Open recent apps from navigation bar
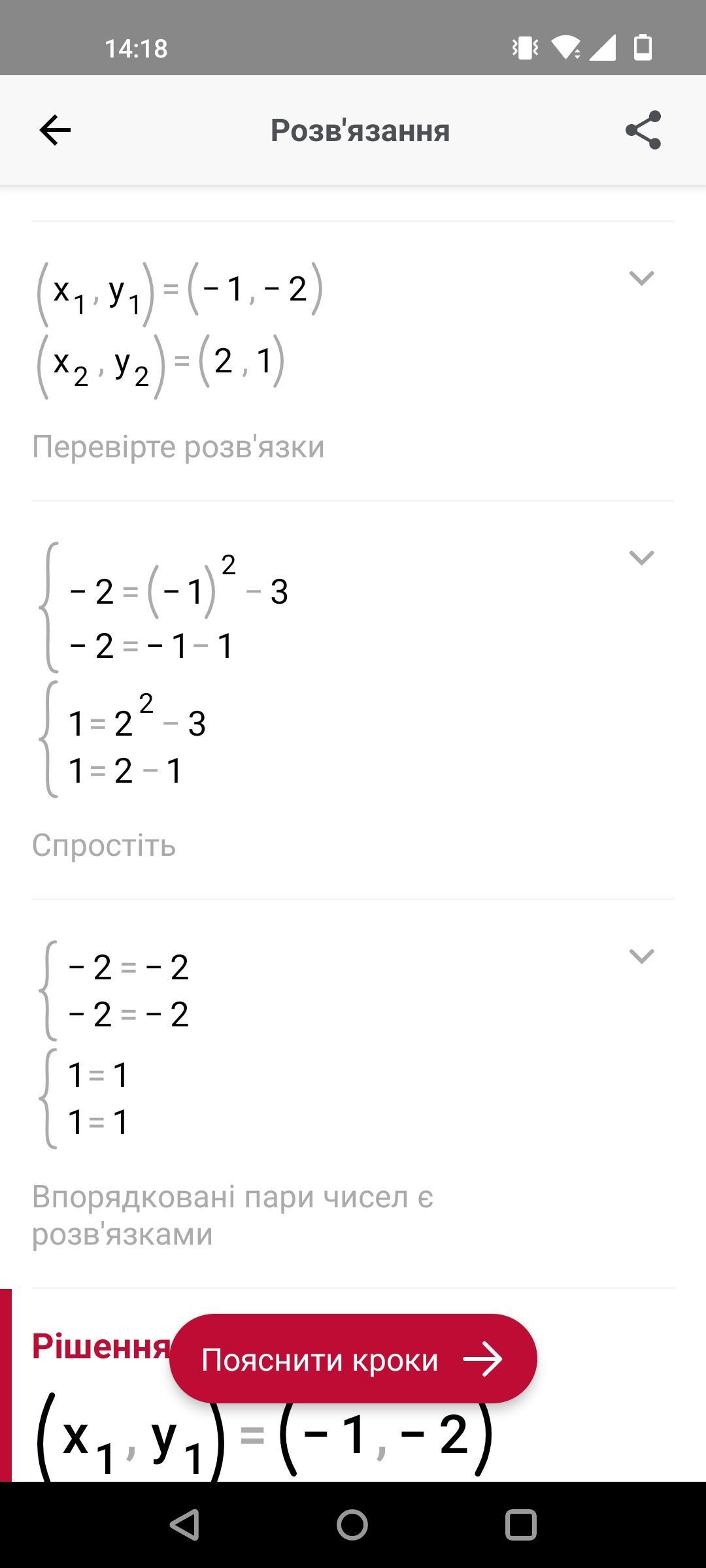This screenshot has height=1568, width=706. click(x=521, y=1526)
